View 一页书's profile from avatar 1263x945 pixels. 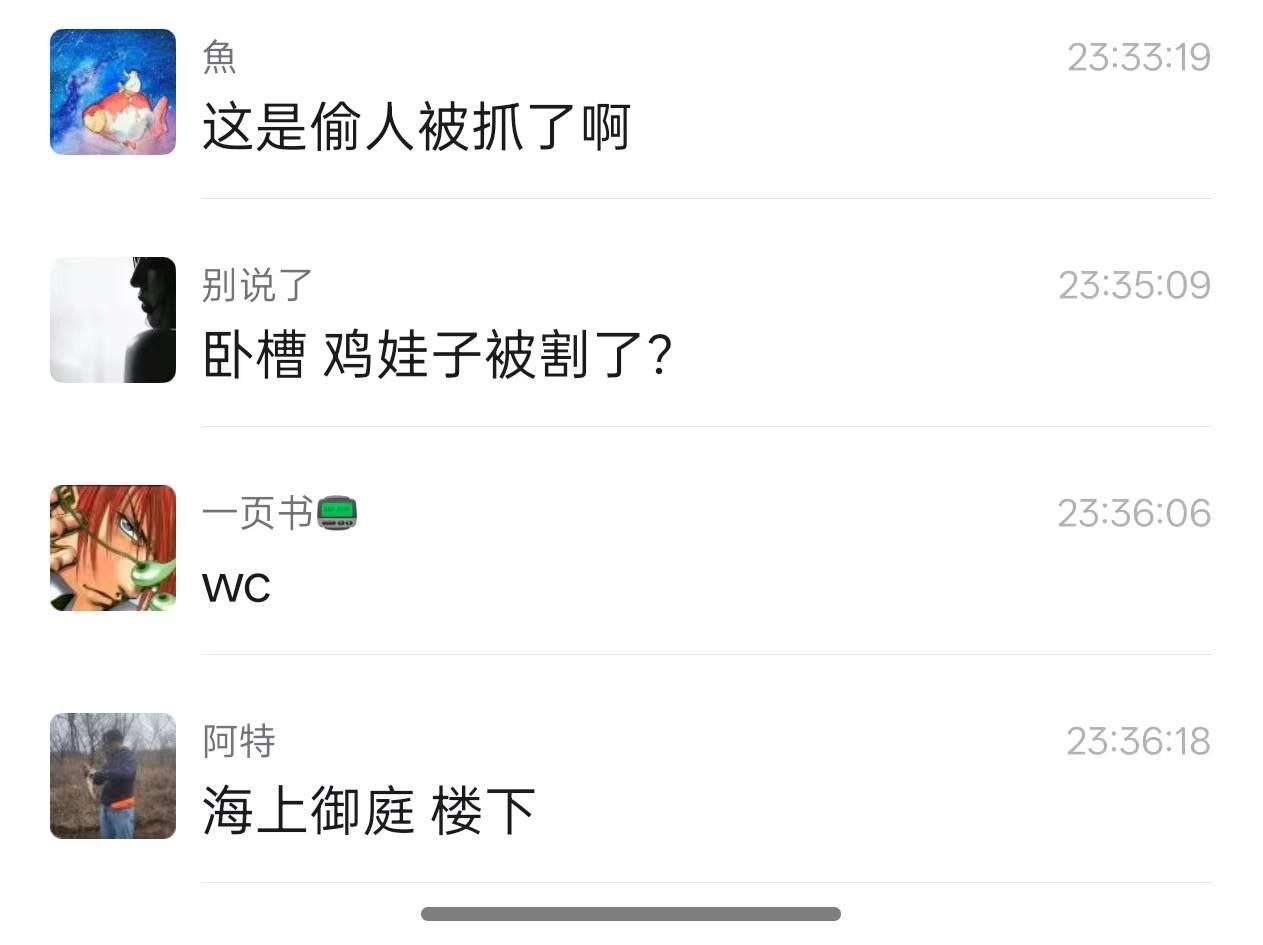pos(113,548)
